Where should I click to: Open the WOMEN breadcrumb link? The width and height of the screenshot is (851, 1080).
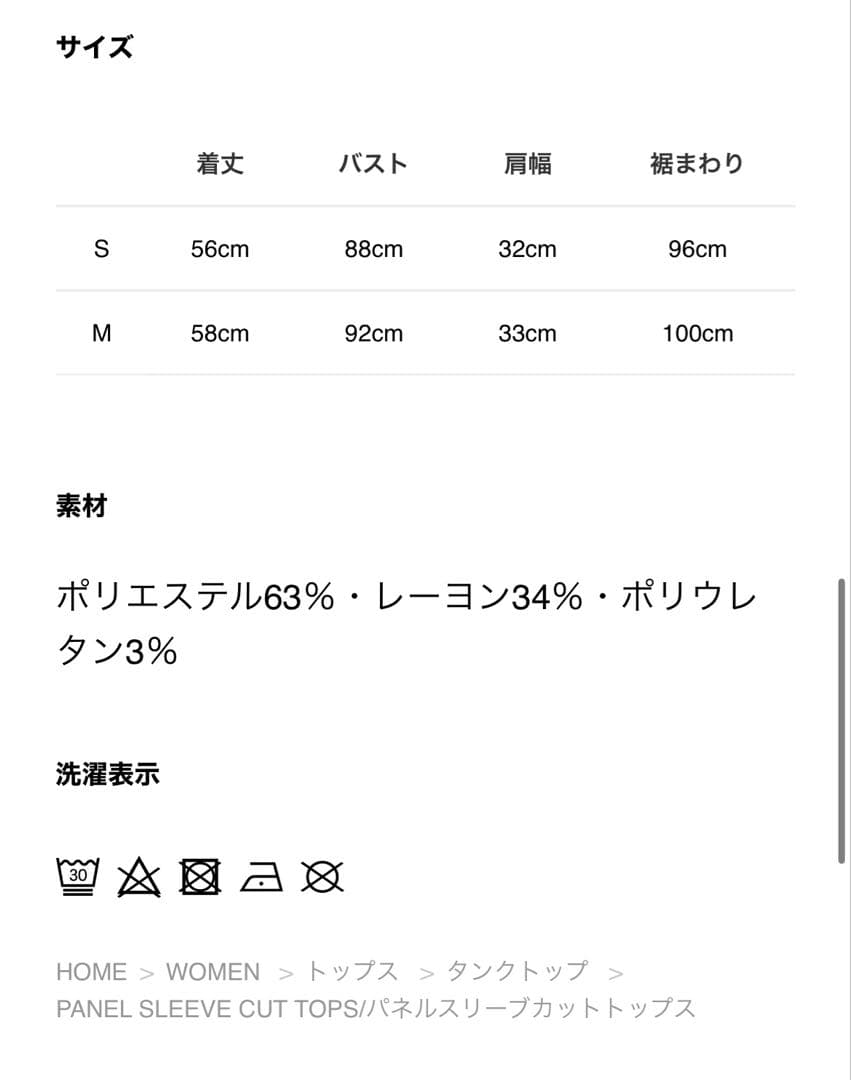[213, 972]
